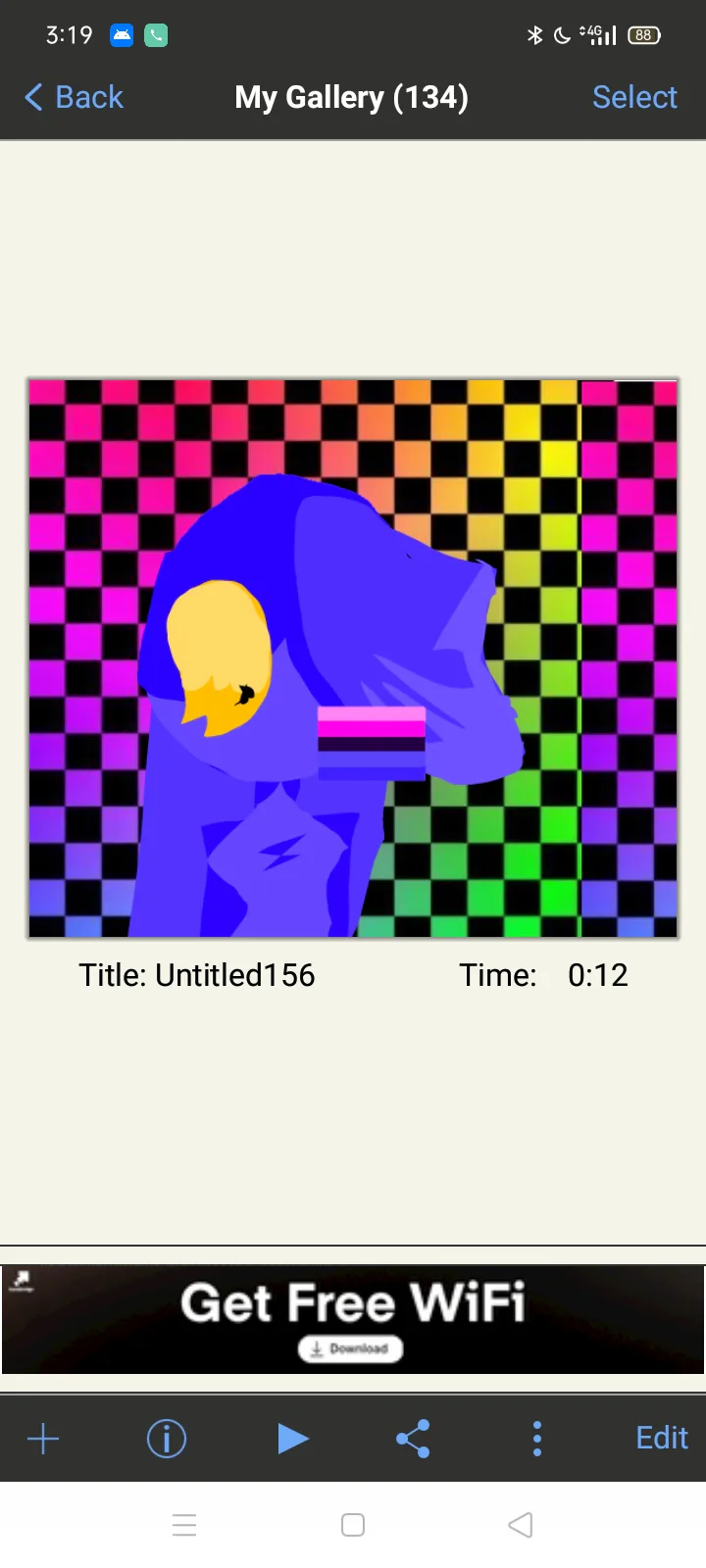Open the Untitled156 drawing

(353, 658)
